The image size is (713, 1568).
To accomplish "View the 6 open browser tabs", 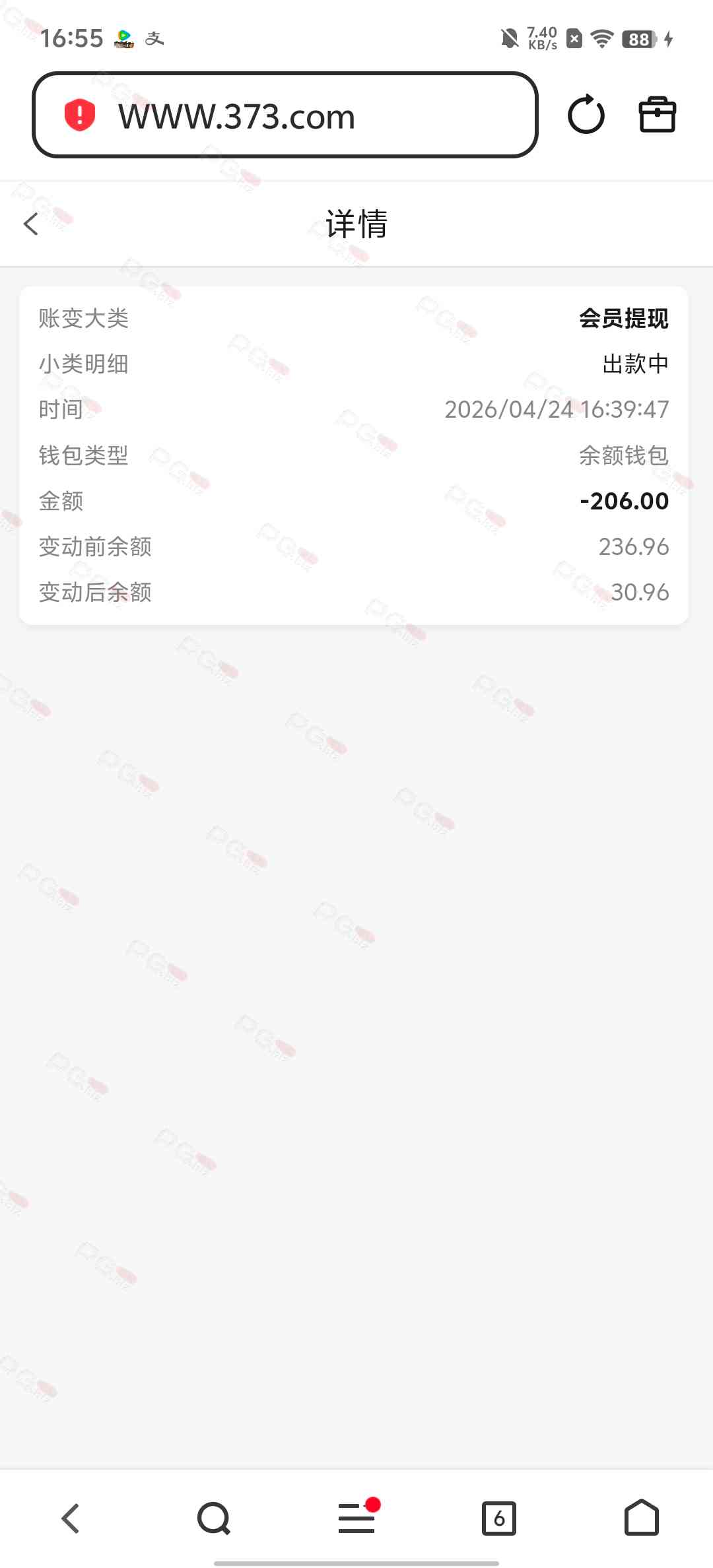I will [499, 1518].
